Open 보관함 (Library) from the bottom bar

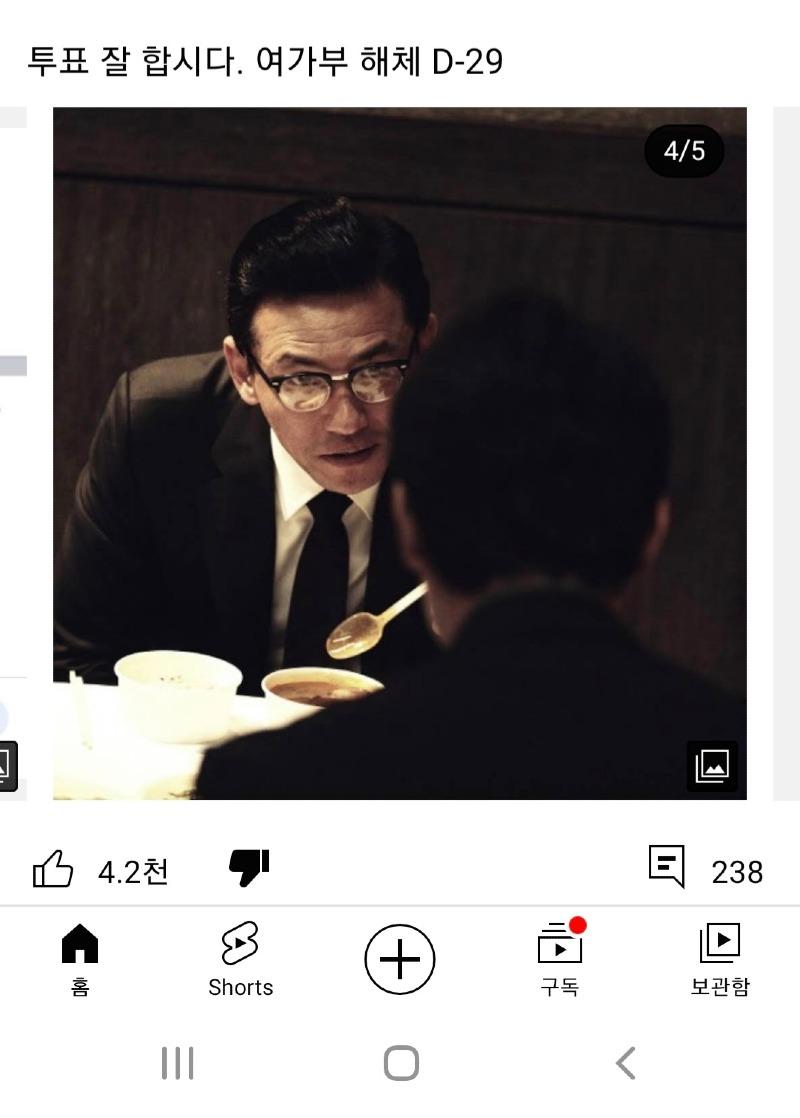(718, 958)
